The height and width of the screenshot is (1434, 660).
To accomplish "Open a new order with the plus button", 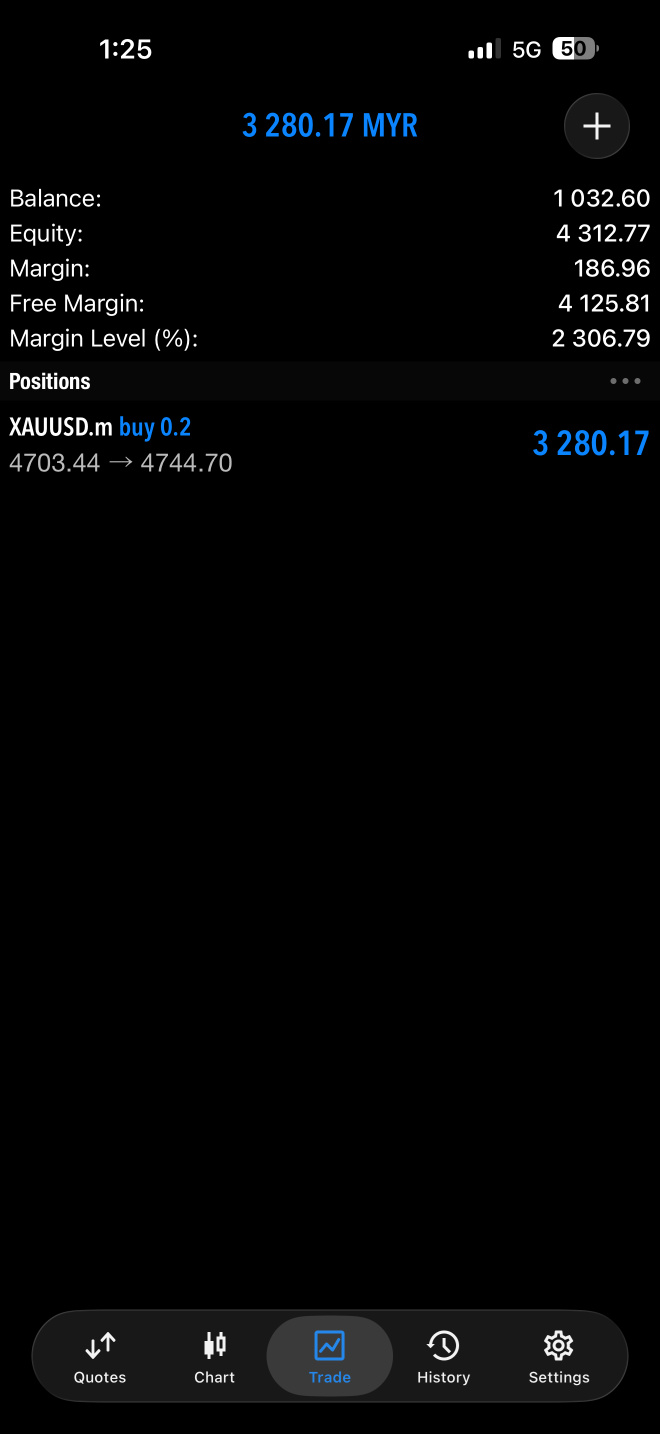I will coord(597,126).
